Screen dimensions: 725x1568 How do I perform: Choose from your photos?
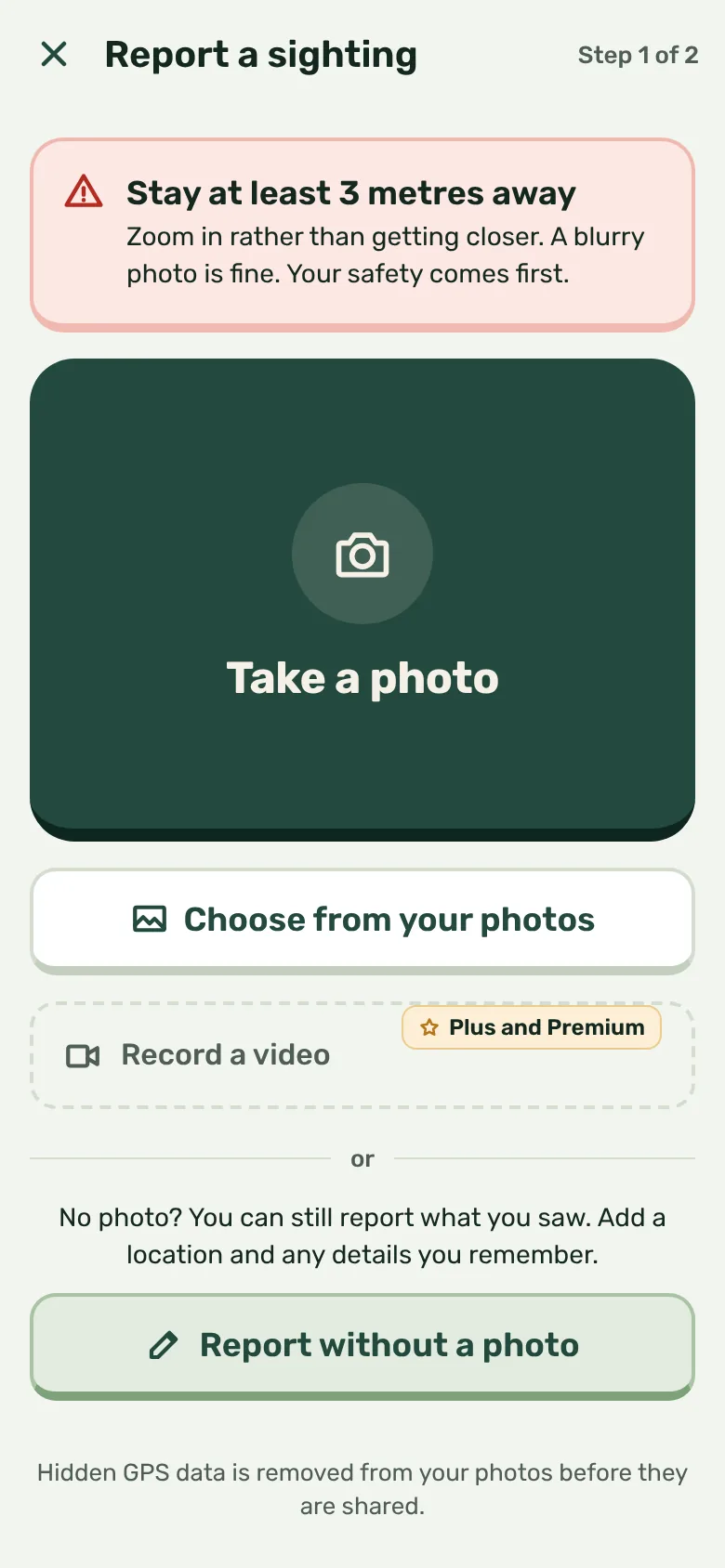362,921
